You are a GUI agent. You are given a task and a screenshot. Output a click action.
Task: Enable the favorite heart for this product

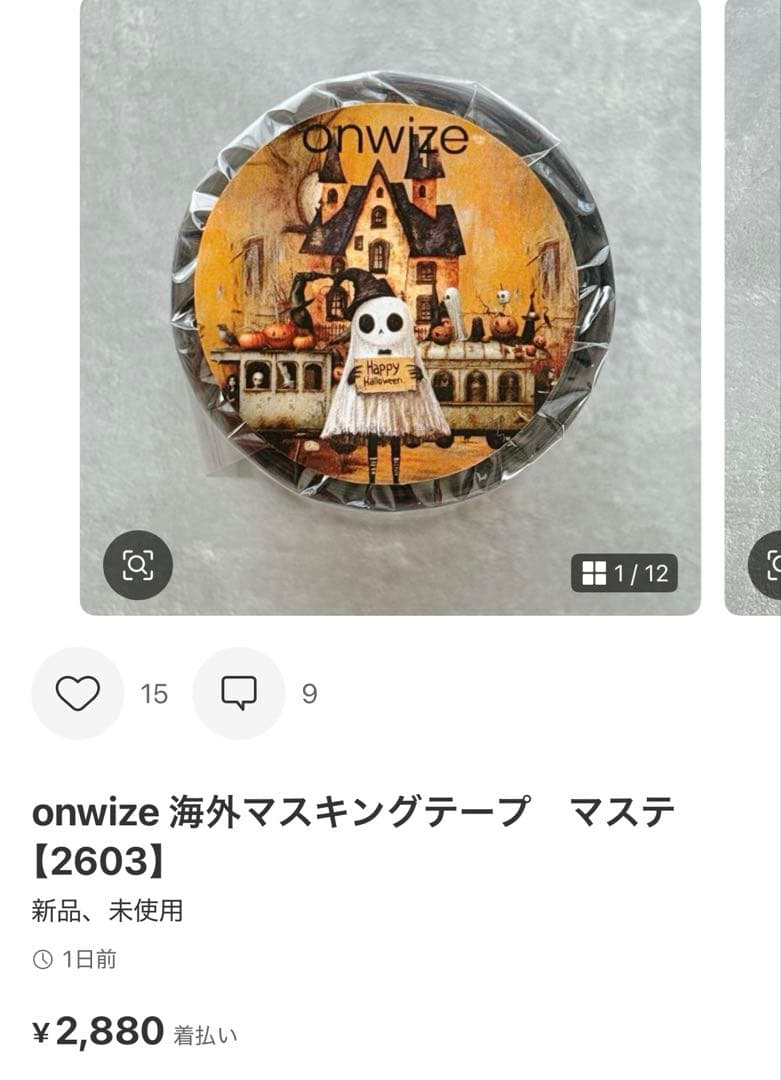click(x=78, y=692)
